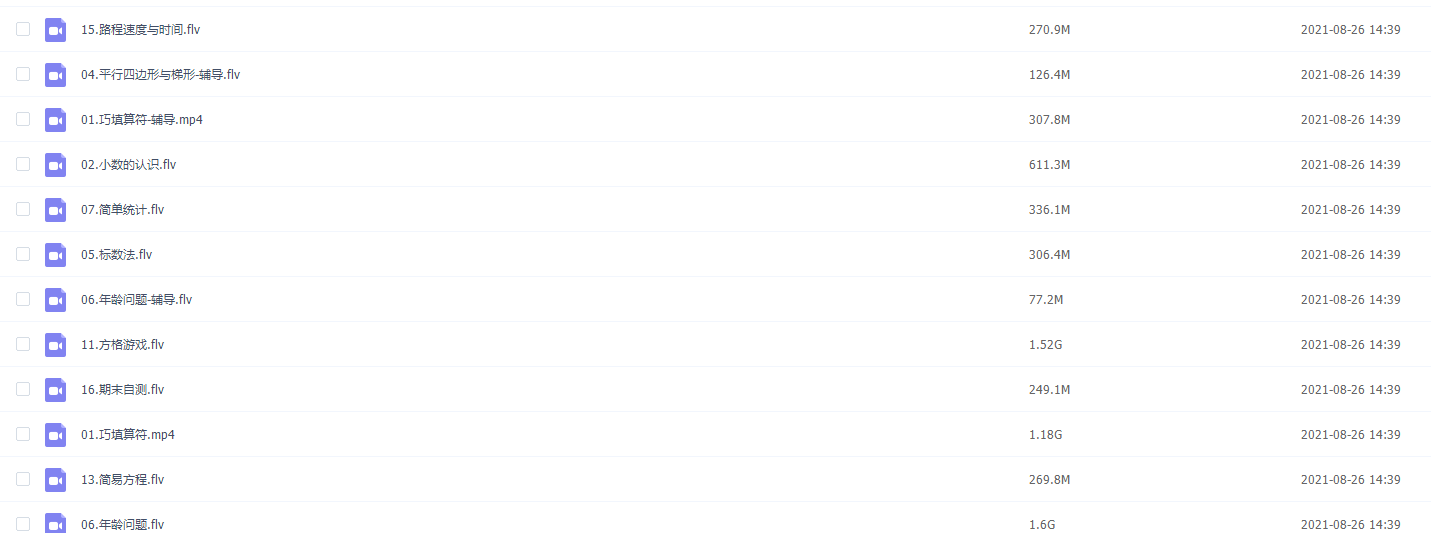This screenshot has width=1431, height=533.
Task: Open 11.方格游戏.flv video file
Action: pyautogui.click(x=122, y=345)
